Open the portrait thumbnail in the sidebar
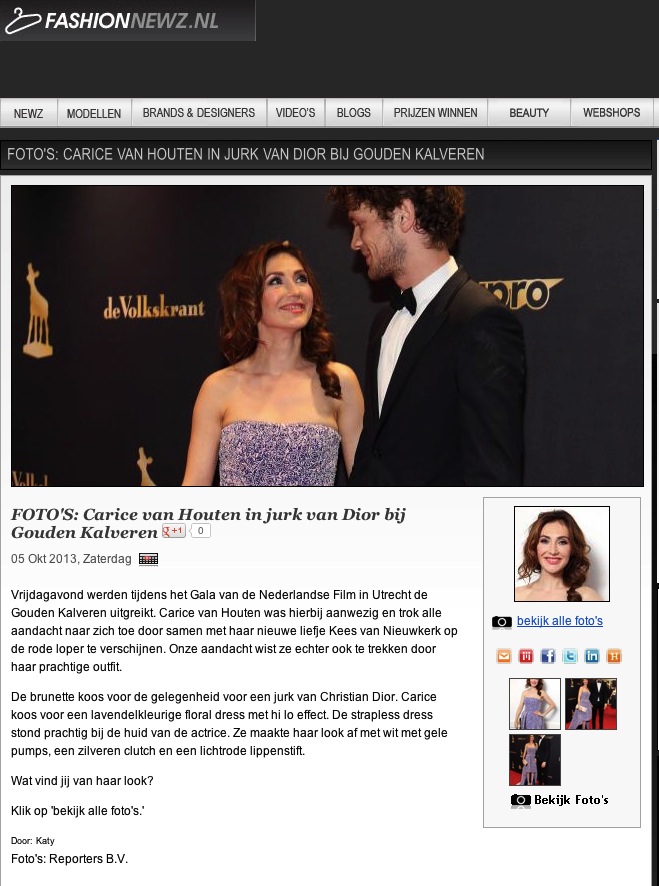The height and width of the screenshot is (886, 659). (x=561, y=554)
